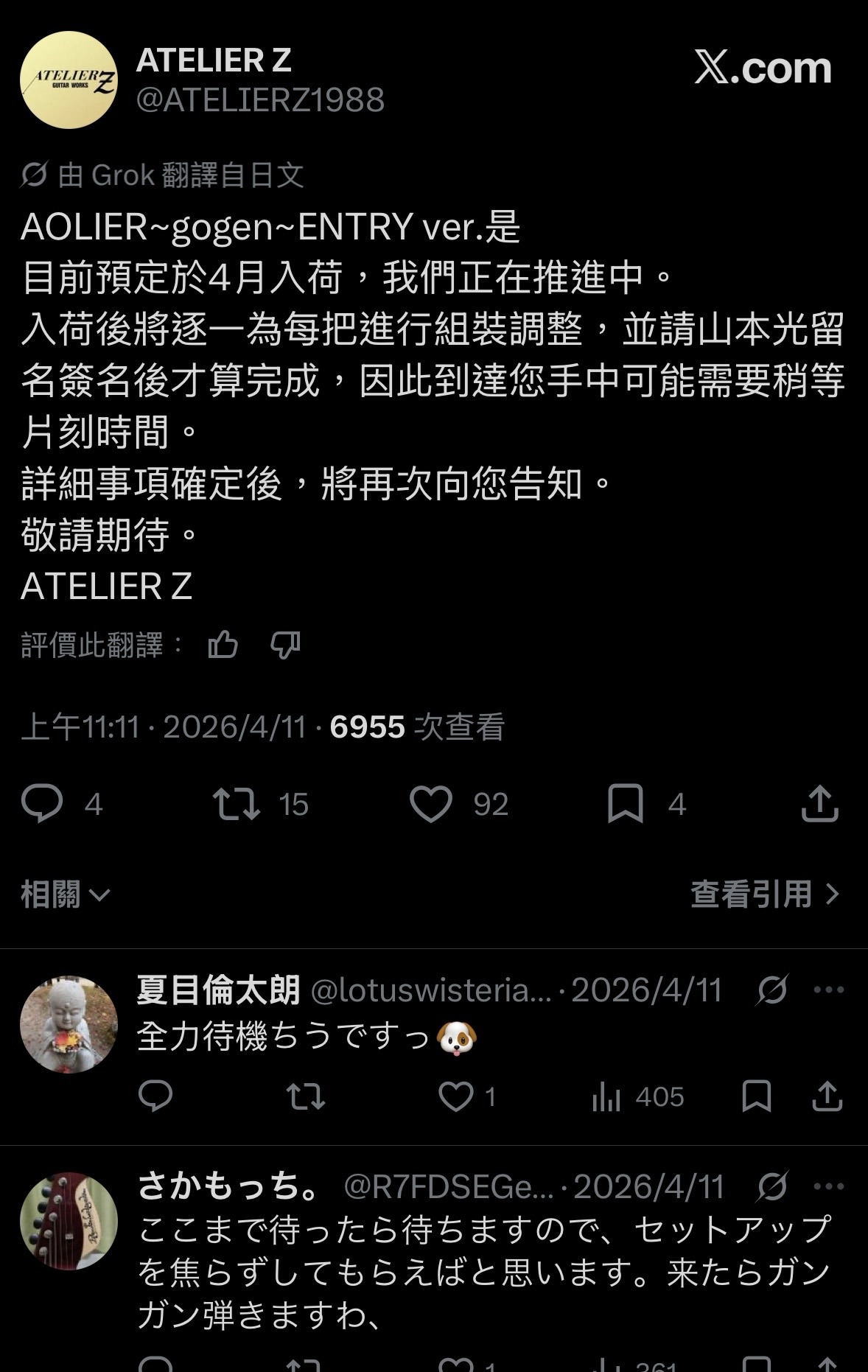Bookmark the ATELIER Z post
868x1372 pixels.
pyautogui.click(x=625, y=804)
